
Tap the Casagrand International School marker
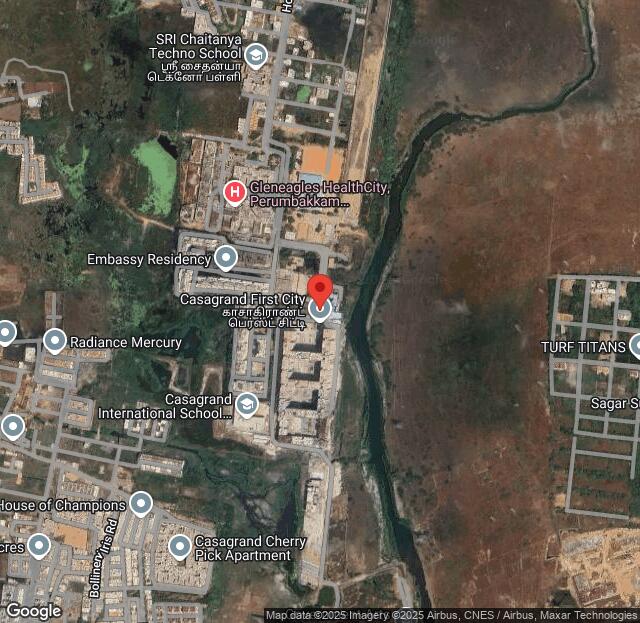[246, 405]
